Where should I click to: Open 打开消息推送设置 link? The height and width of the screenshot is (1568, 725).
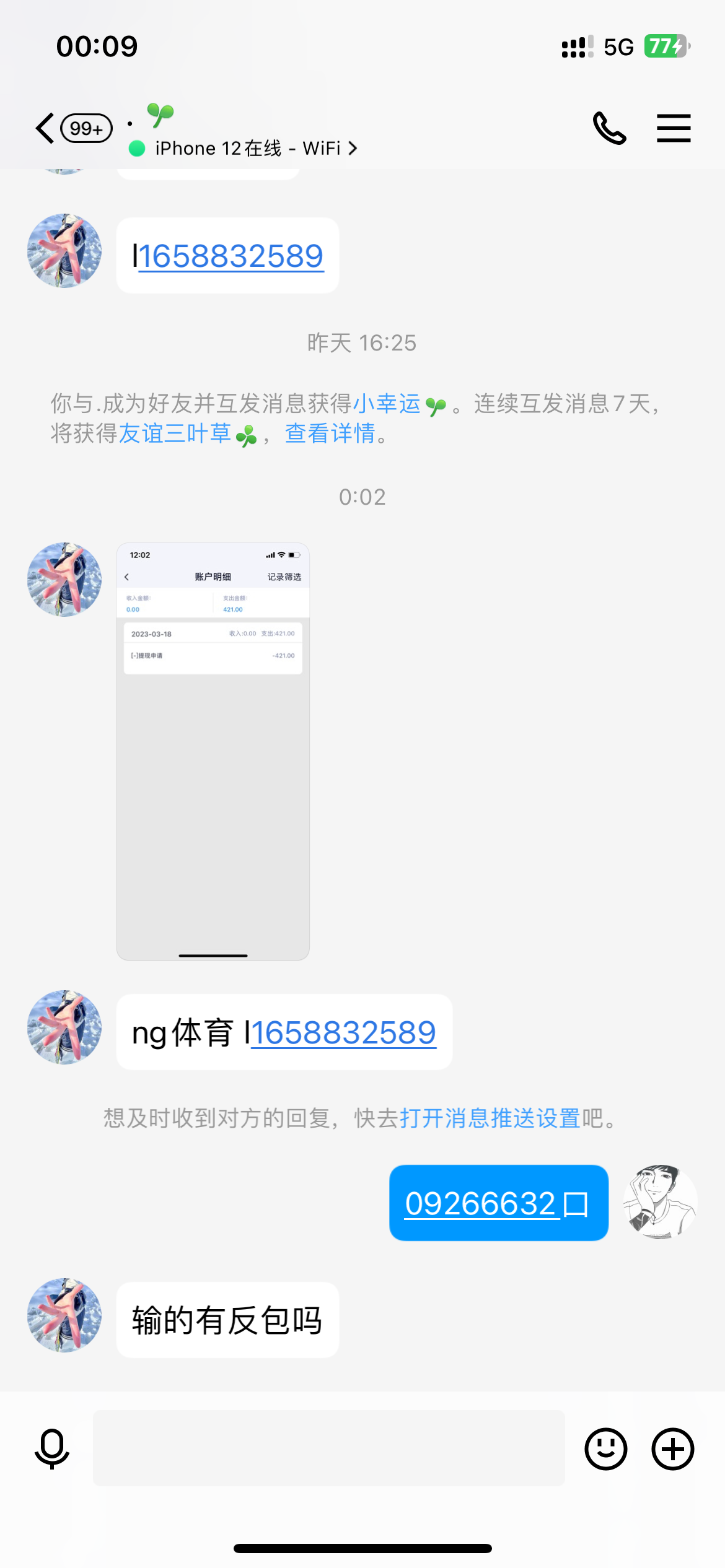(490, 1118)
